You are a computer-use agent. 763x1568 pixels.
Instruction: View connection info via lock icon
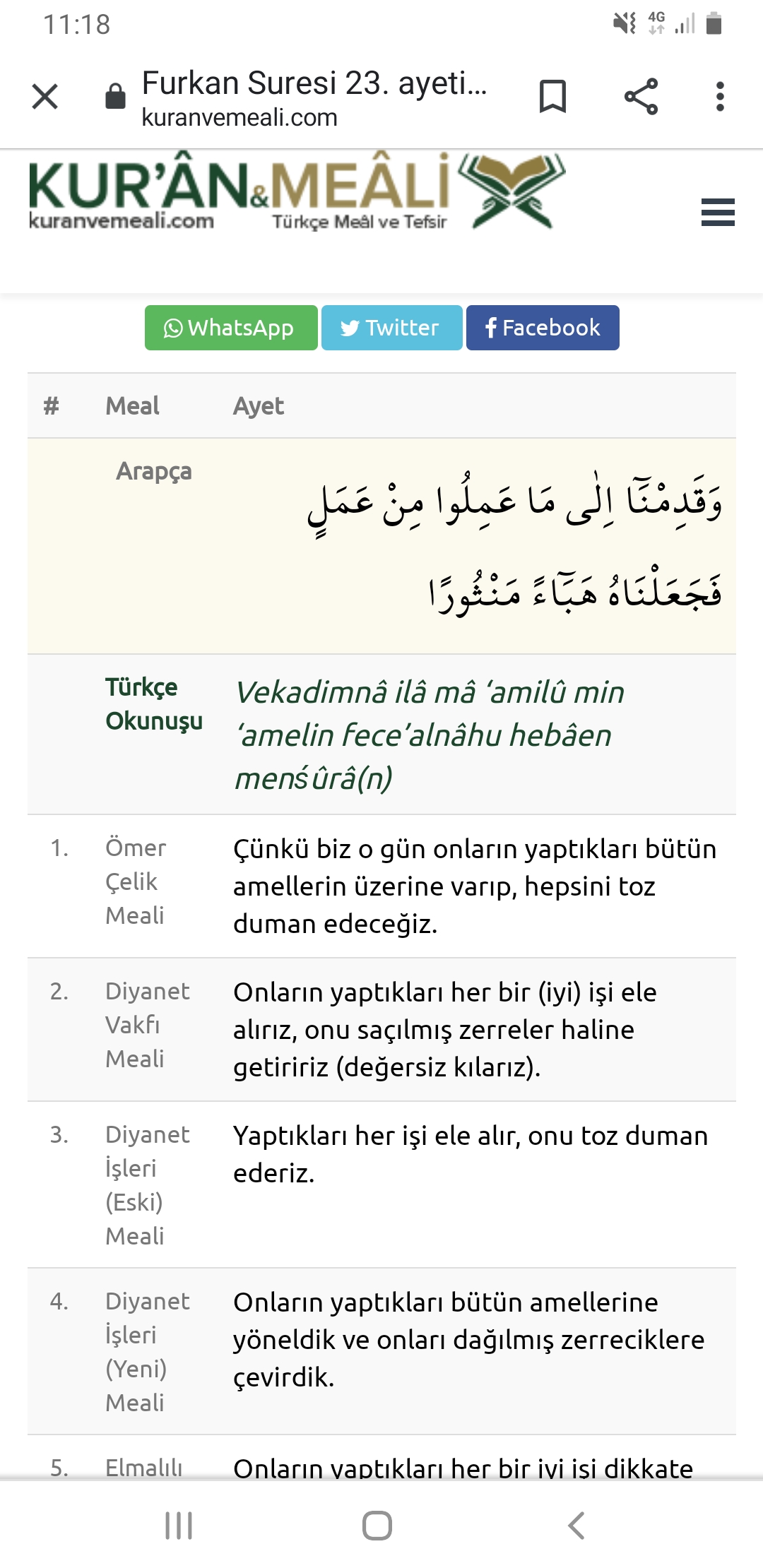point(115,97)
